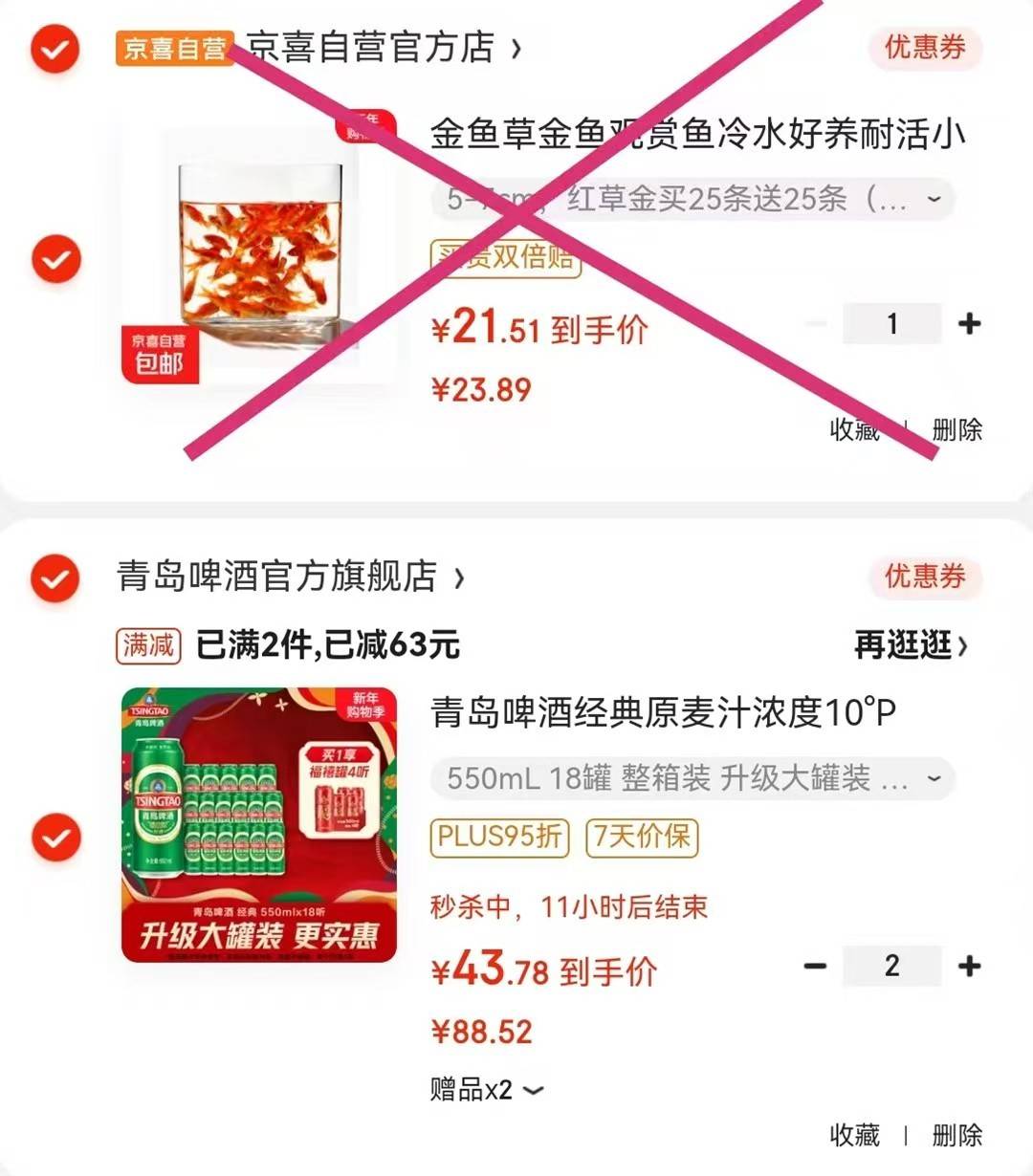Delete the 青岛啤酒经典 item from cart
This screenshot has height=1176, width=1033.
click(x=956, y=1135)
